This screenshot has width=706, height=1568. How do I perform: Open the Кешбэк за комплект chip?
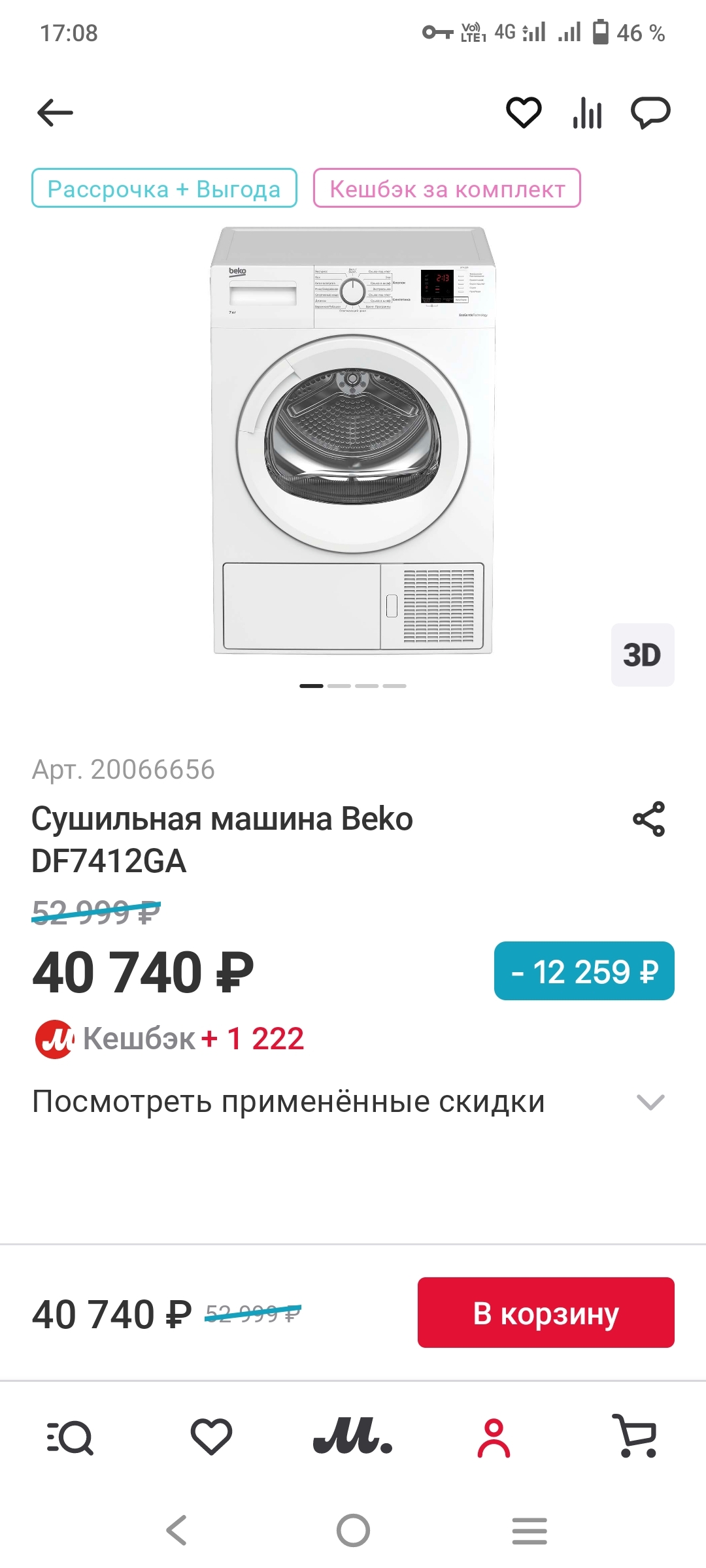[446, 188]
